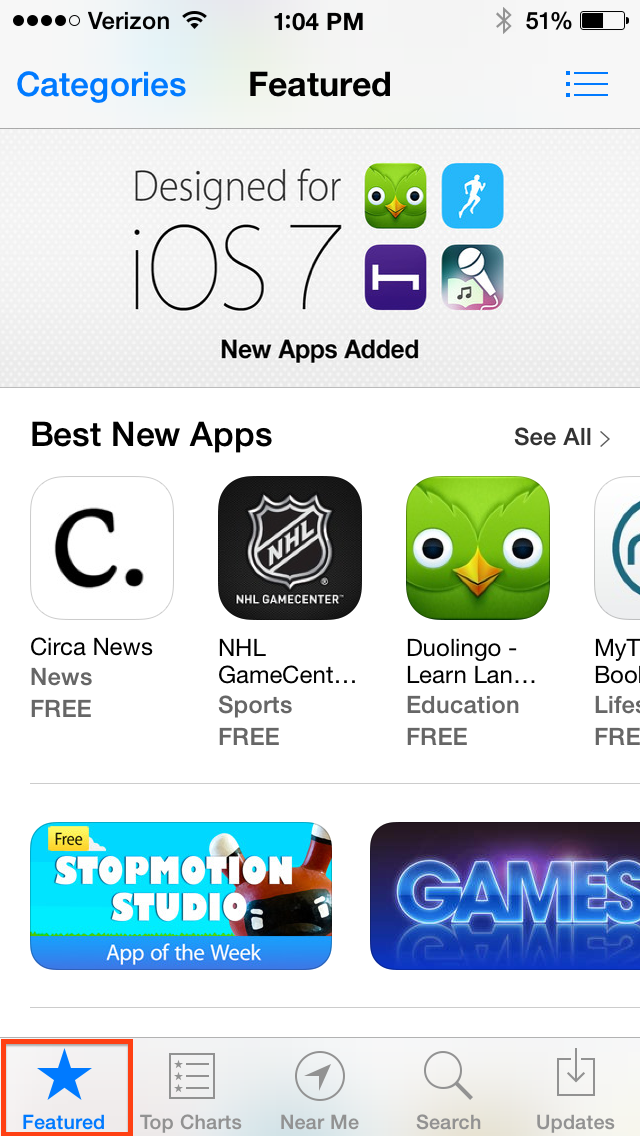640x1136 pixels.
Task: Open the Circa News app
Action: [x=102, y=548]
